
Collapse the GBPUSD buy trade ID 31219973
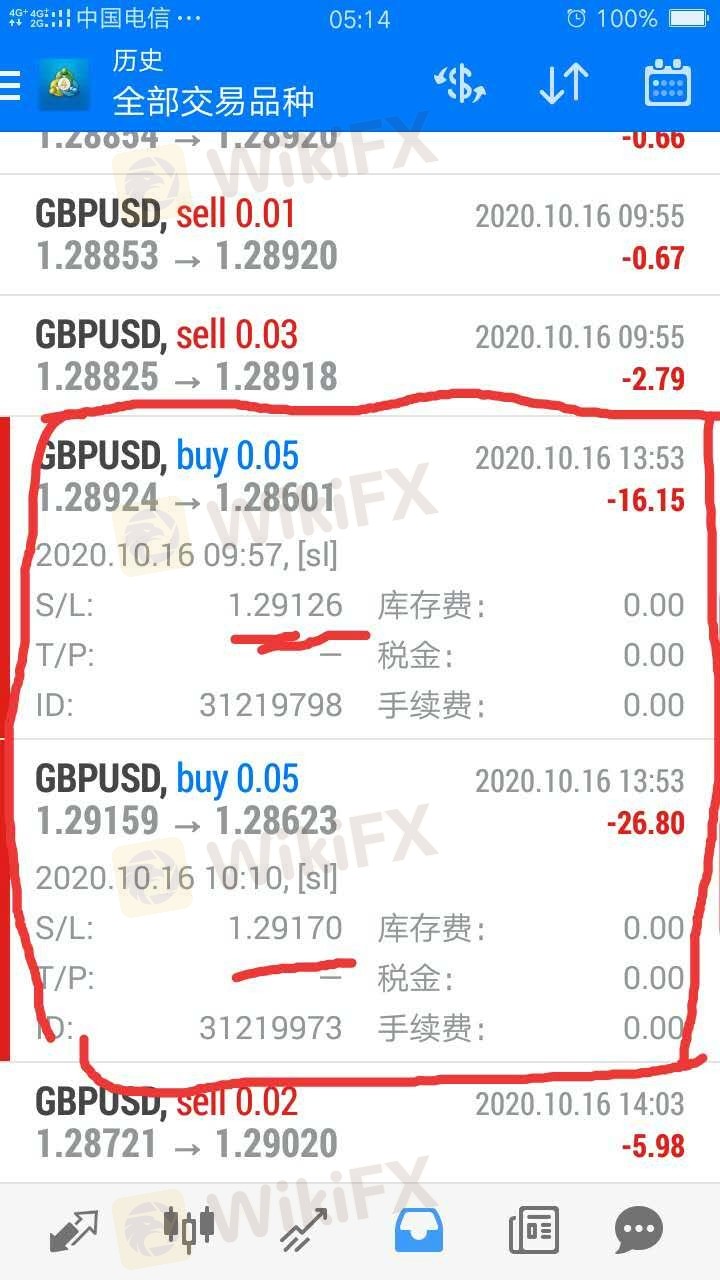pos(360,901)
